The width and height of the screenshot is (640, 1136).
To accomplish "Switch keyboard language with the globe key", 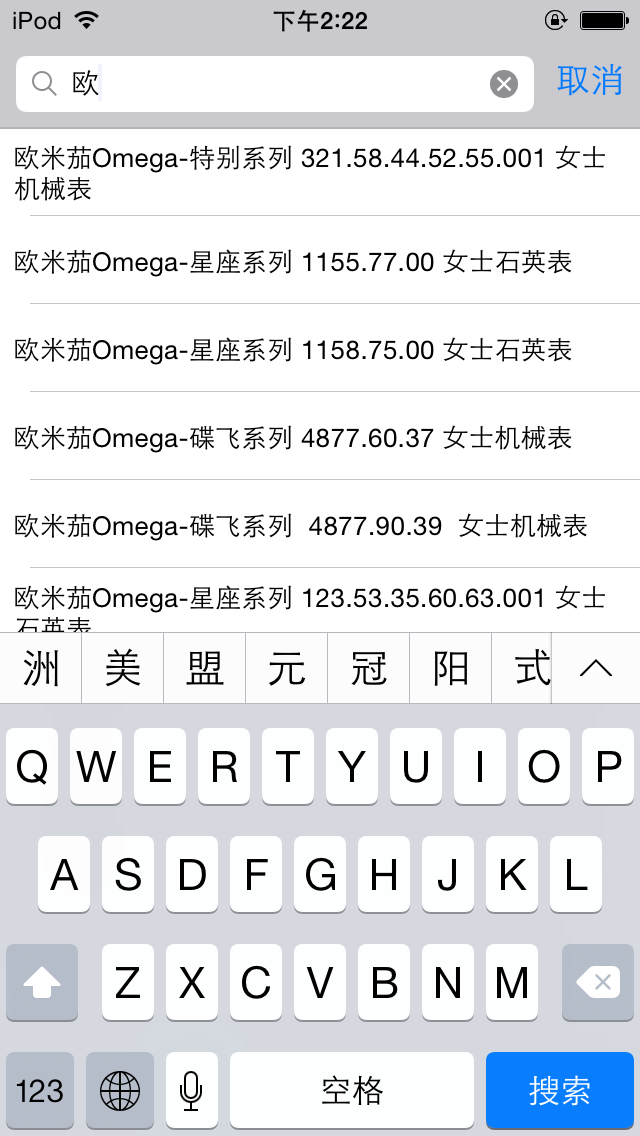I will [120, 1090].
